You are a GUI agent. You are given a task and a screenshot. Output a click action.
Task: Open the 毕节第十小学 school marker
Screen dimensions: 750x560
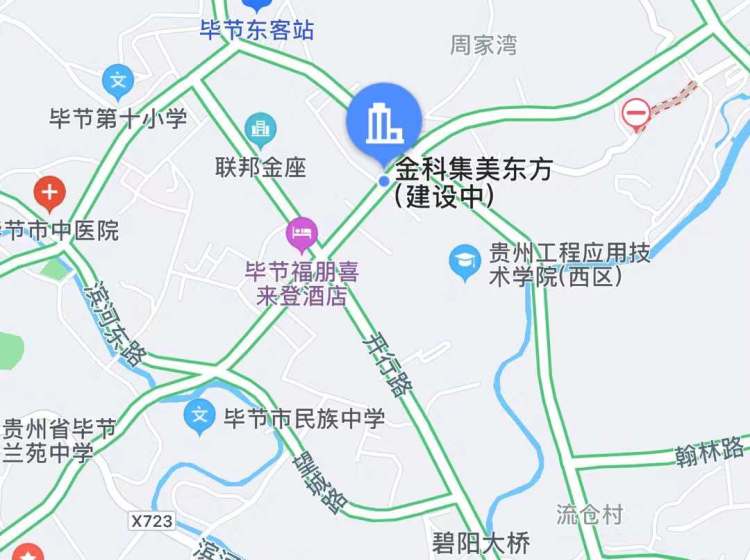coord(119,79)
